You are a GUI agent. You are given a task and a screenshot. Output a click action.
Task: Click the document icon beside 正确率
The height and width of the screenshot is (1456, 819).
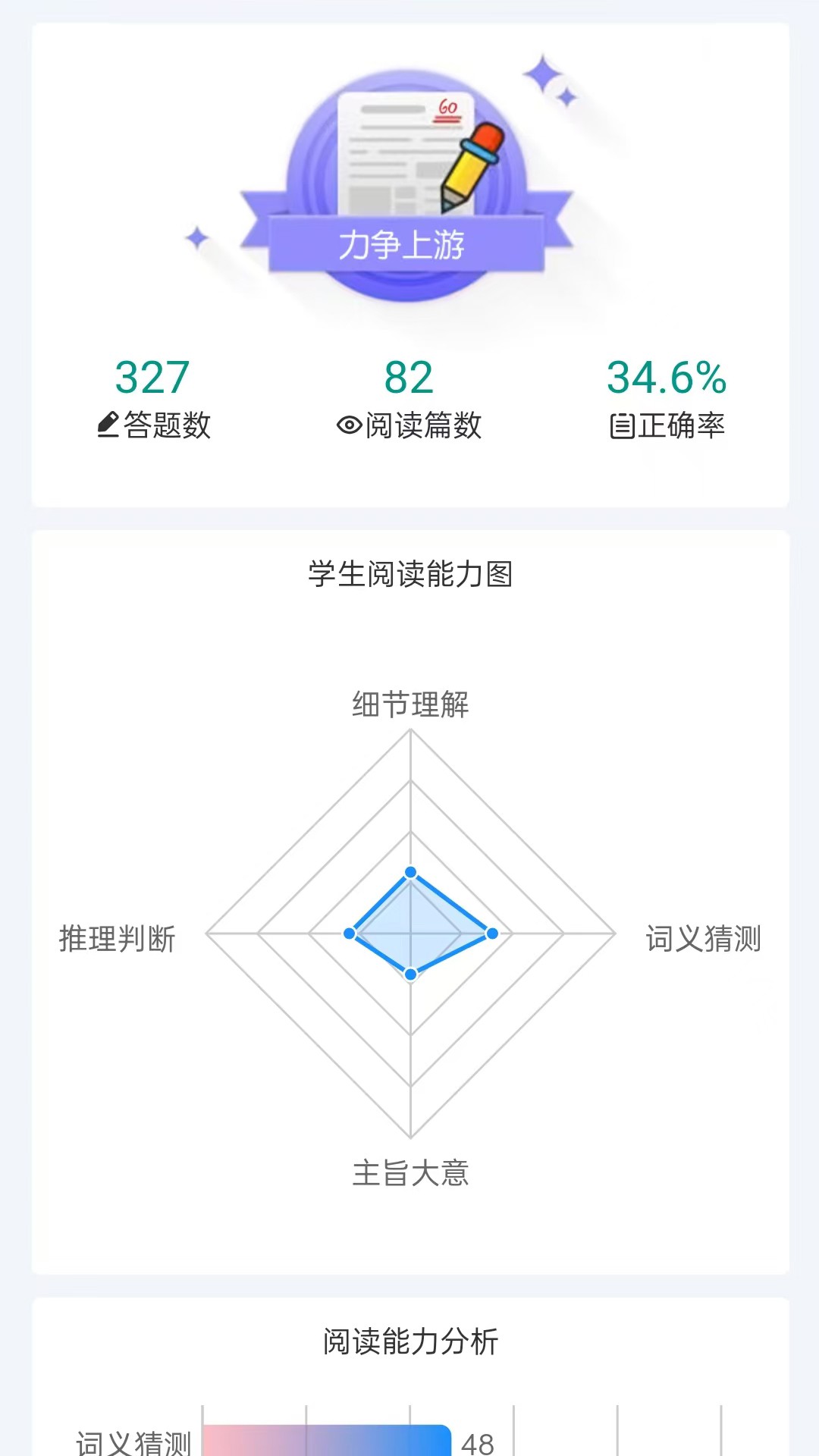tap(624, 425)
